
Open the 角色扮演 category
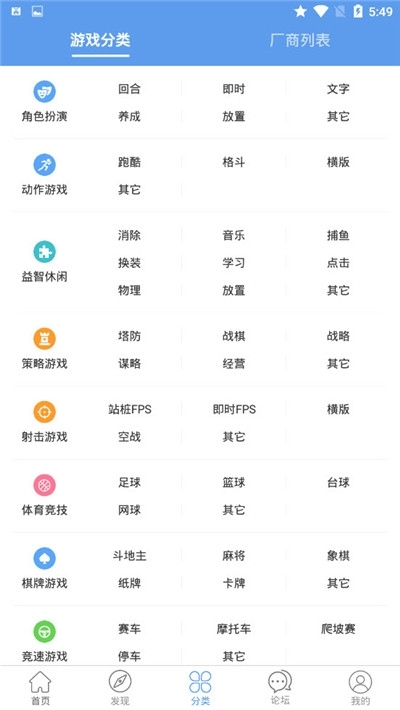point(44,102)
